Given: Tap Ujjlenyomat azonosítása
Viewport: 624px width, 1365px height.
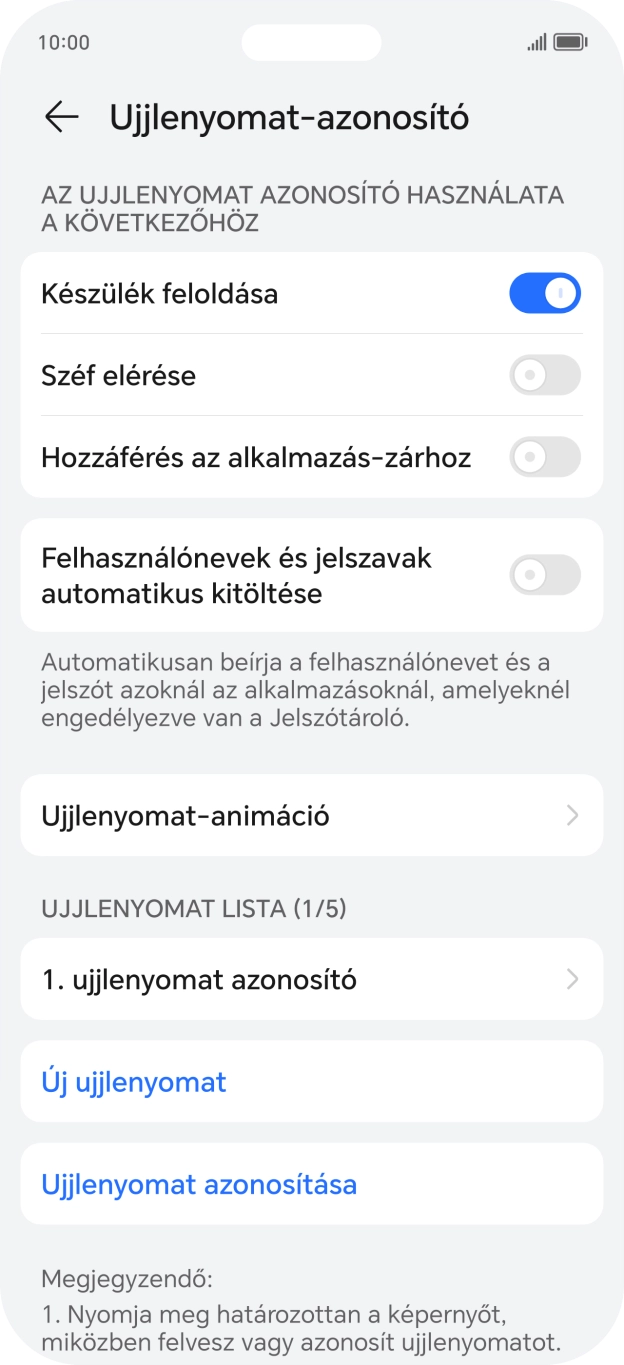Looking at the screenshot, I should click(x=199, y=1185).
